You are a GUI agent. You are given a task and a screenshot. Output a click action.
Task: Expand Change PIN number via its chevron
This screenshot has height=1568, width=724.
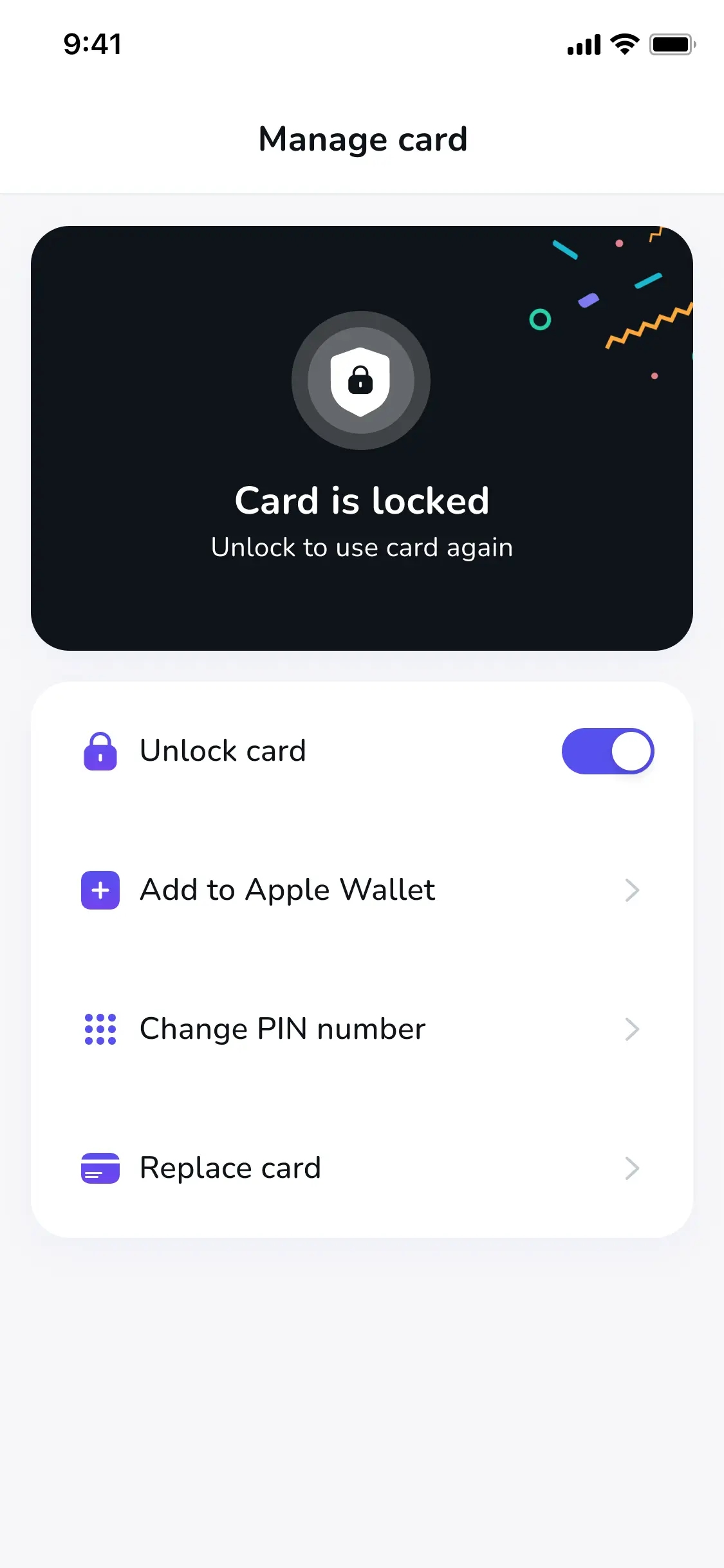coord(633,1029)
